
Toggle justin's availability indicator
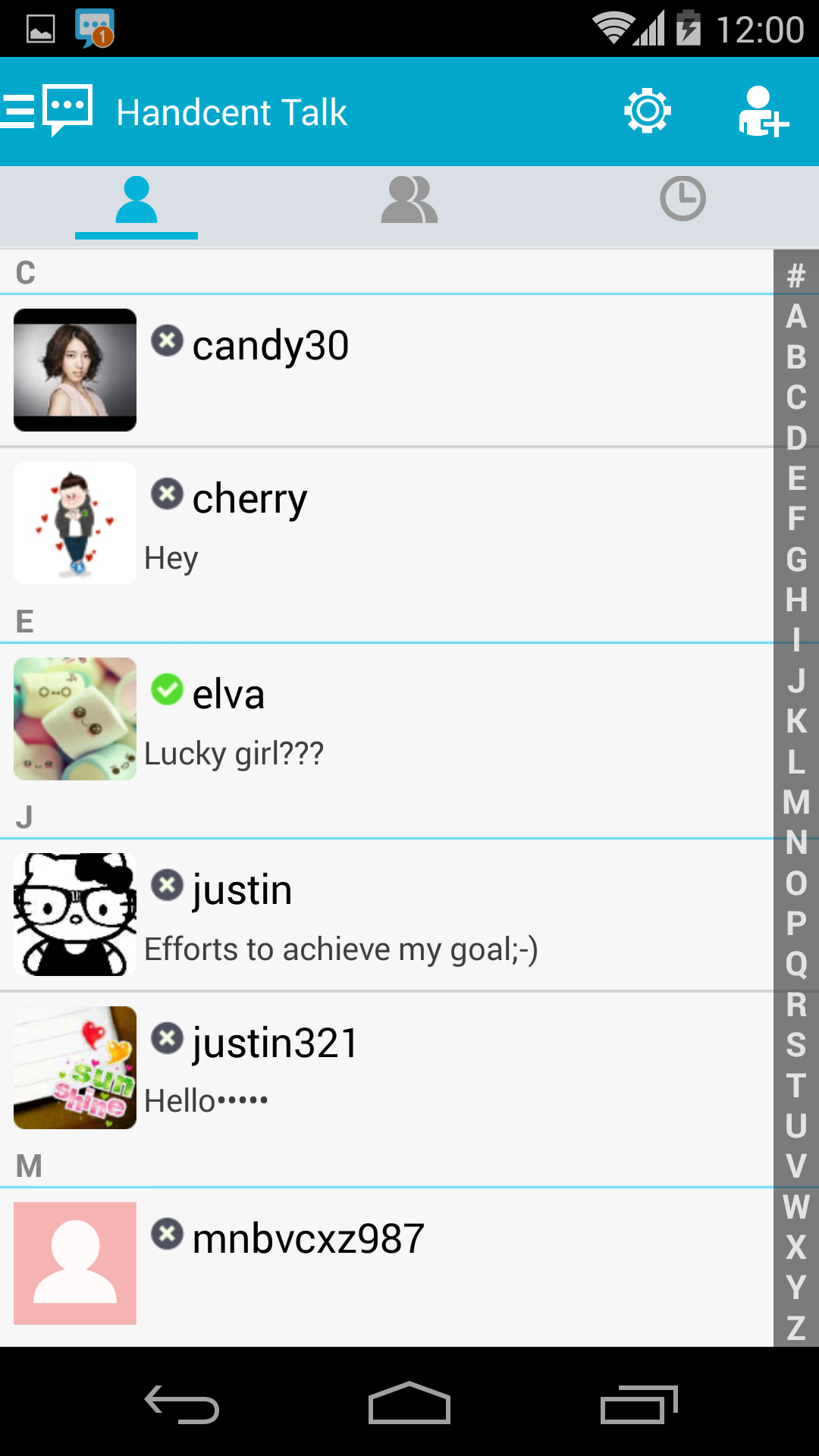[x=167, y=885]
